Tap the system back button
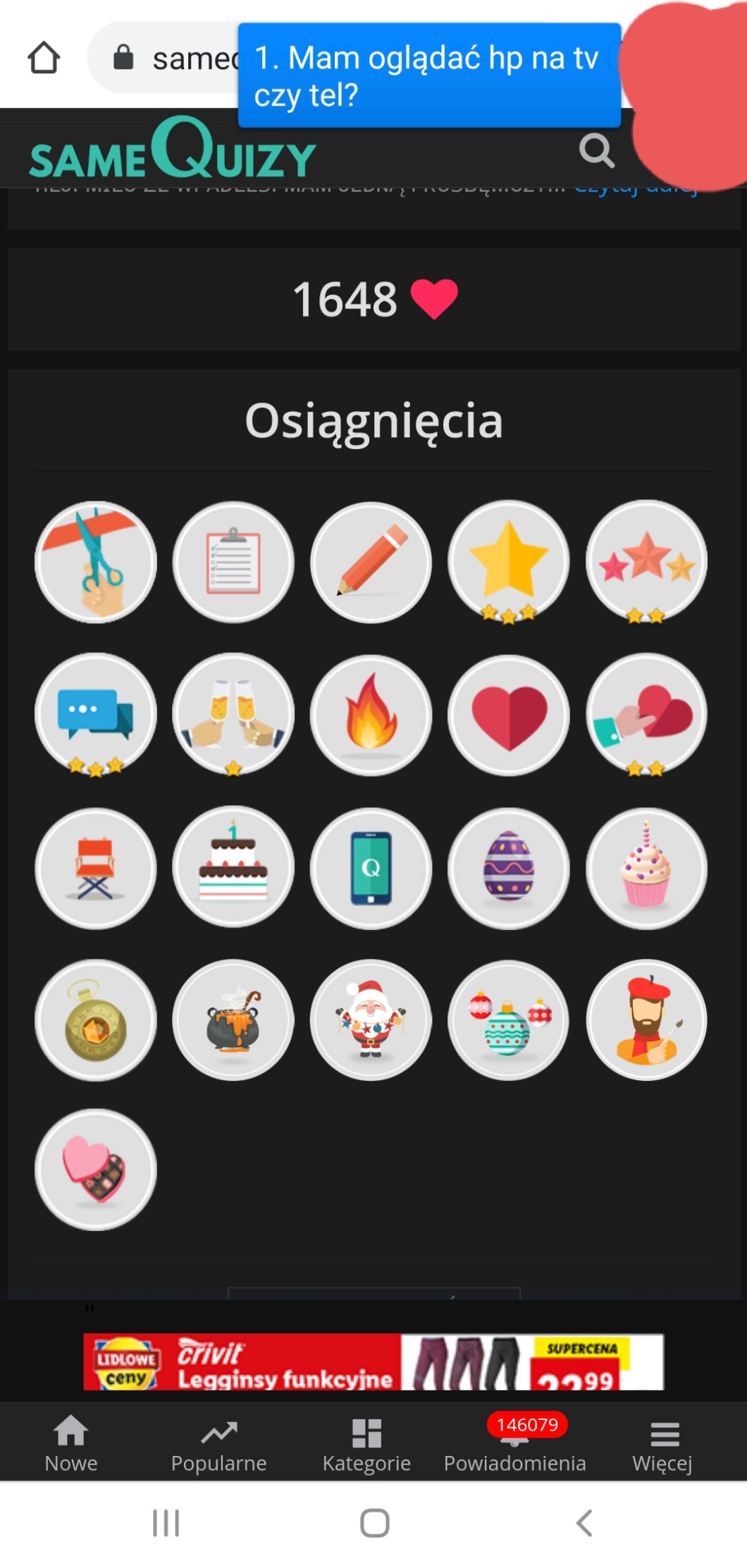 click(584, 1523)
